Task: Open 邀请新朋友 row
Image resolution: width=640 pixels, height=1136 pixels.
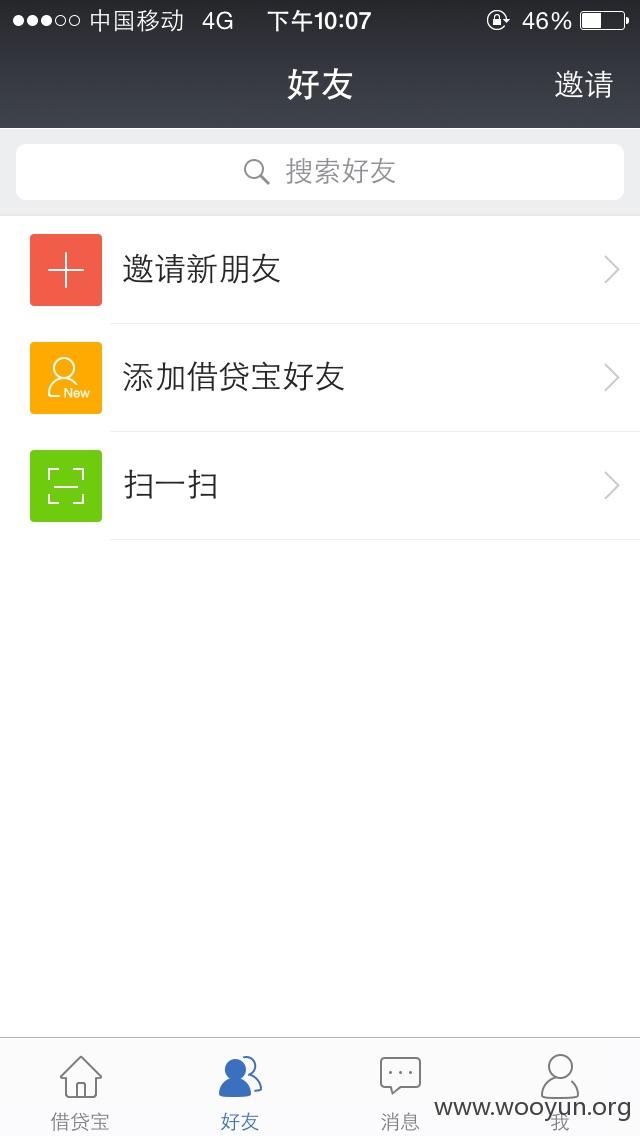Action: 320,270
